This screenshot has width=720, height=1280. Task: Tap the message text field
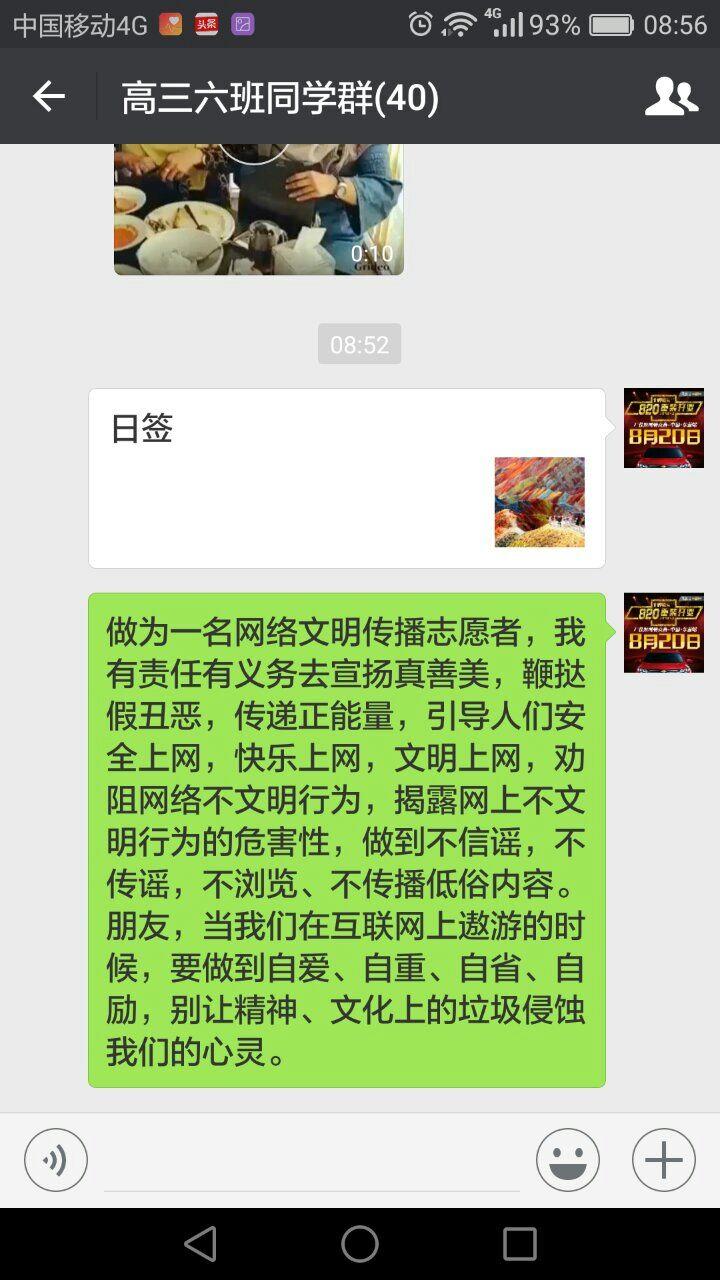pyautogui.click(x=312, y=1162)
